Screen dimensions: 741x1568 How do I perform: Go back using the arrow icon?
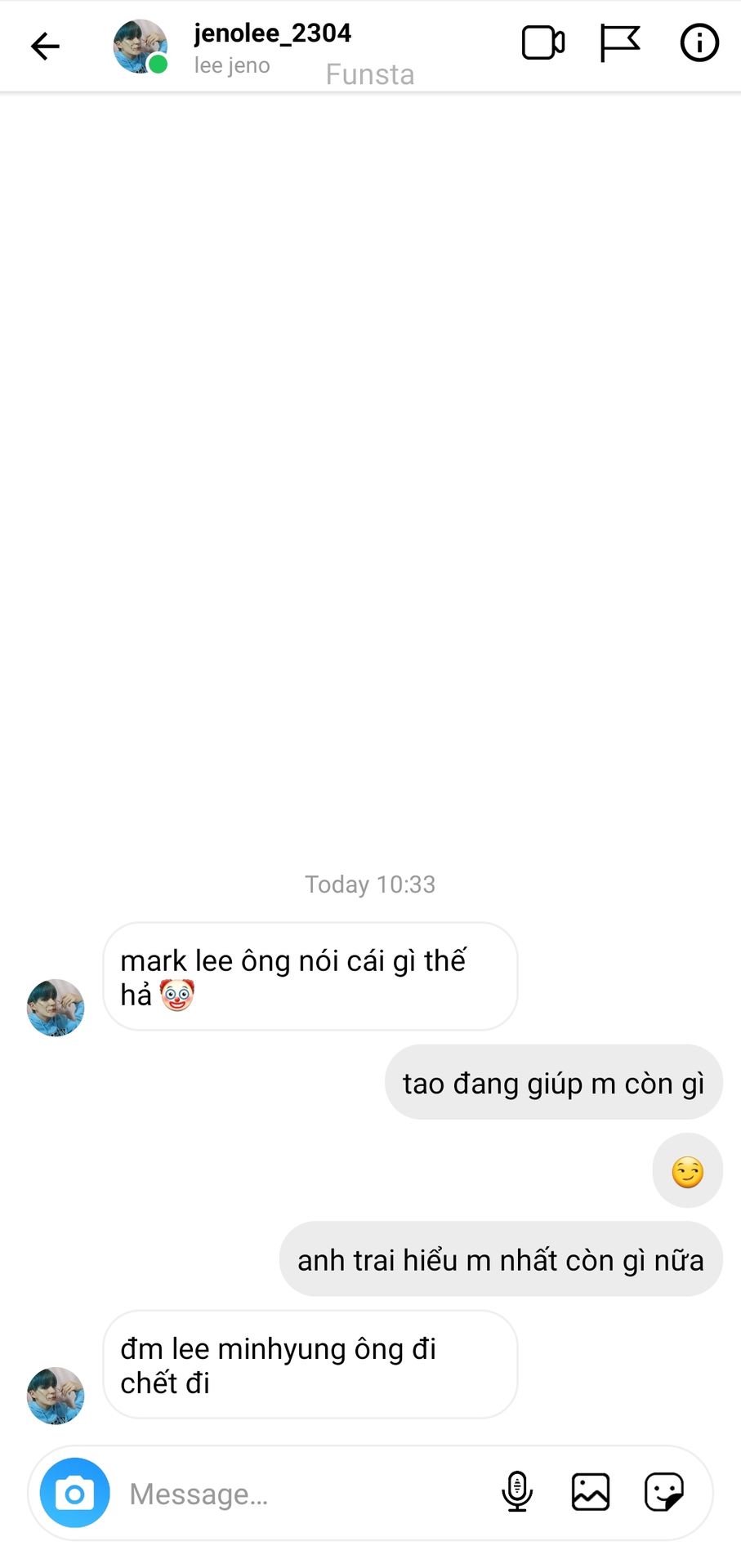pos(45,46)
